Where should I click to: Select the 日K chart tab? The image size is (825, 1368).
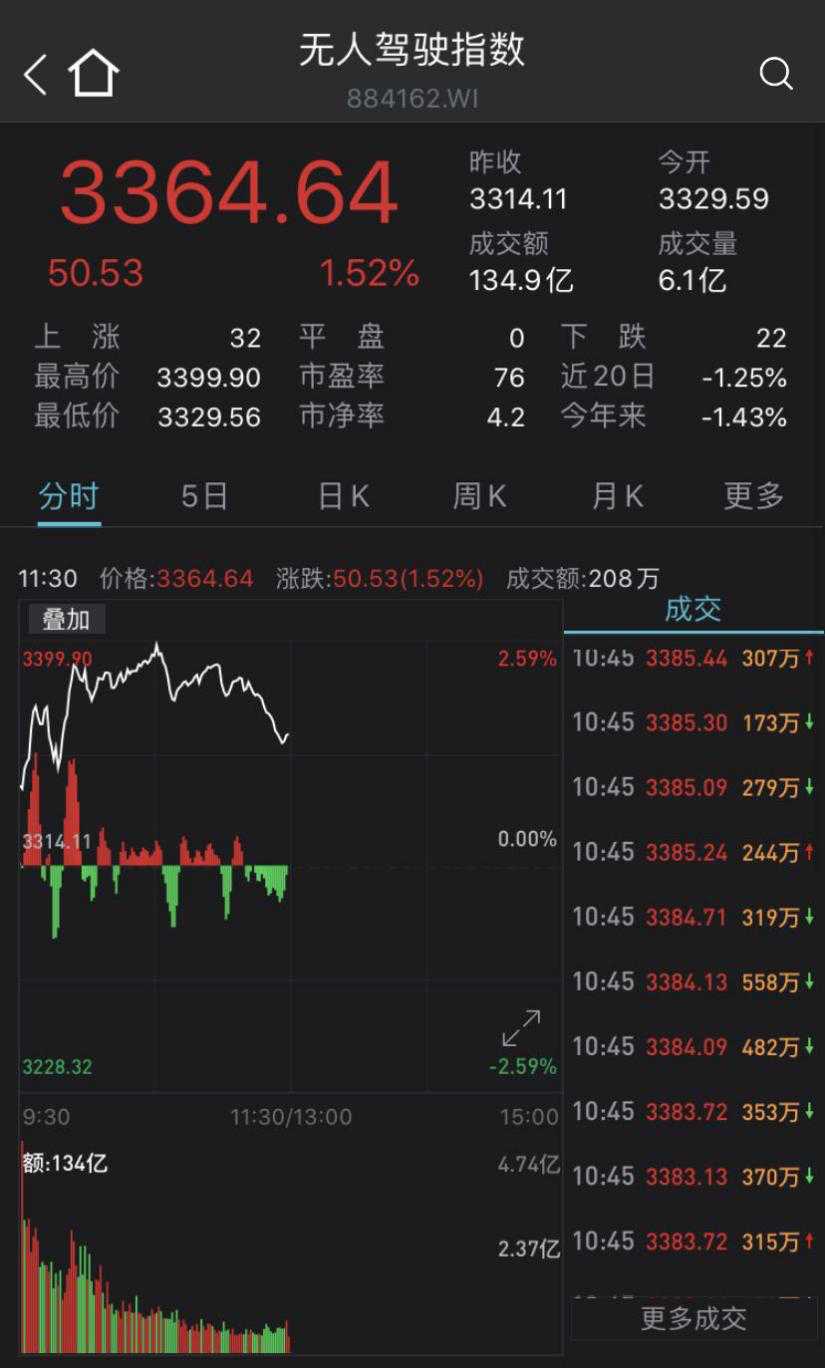pyautogui.click(x=344, y=496)
